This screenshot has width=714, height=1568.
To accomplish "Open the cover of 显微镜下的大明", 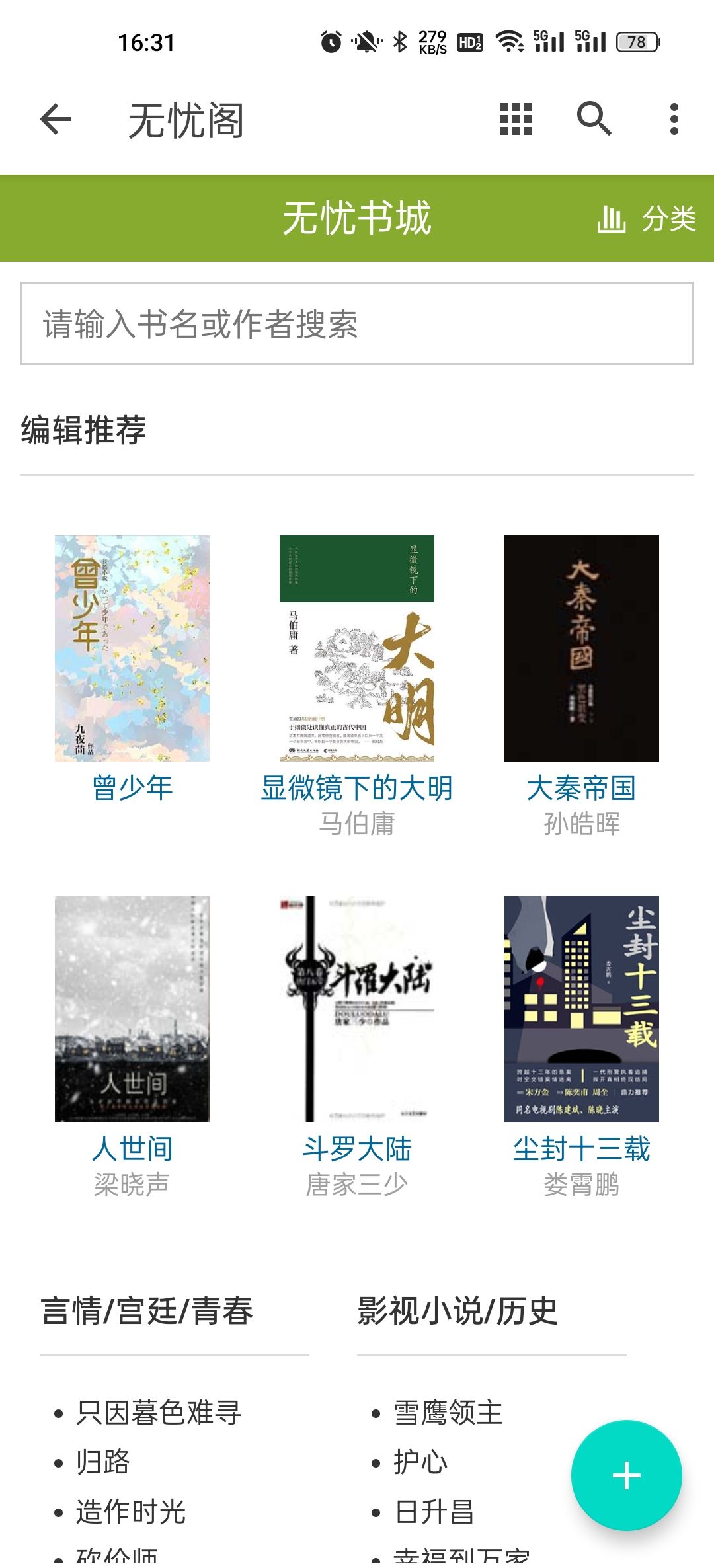I will pos(356,648).
